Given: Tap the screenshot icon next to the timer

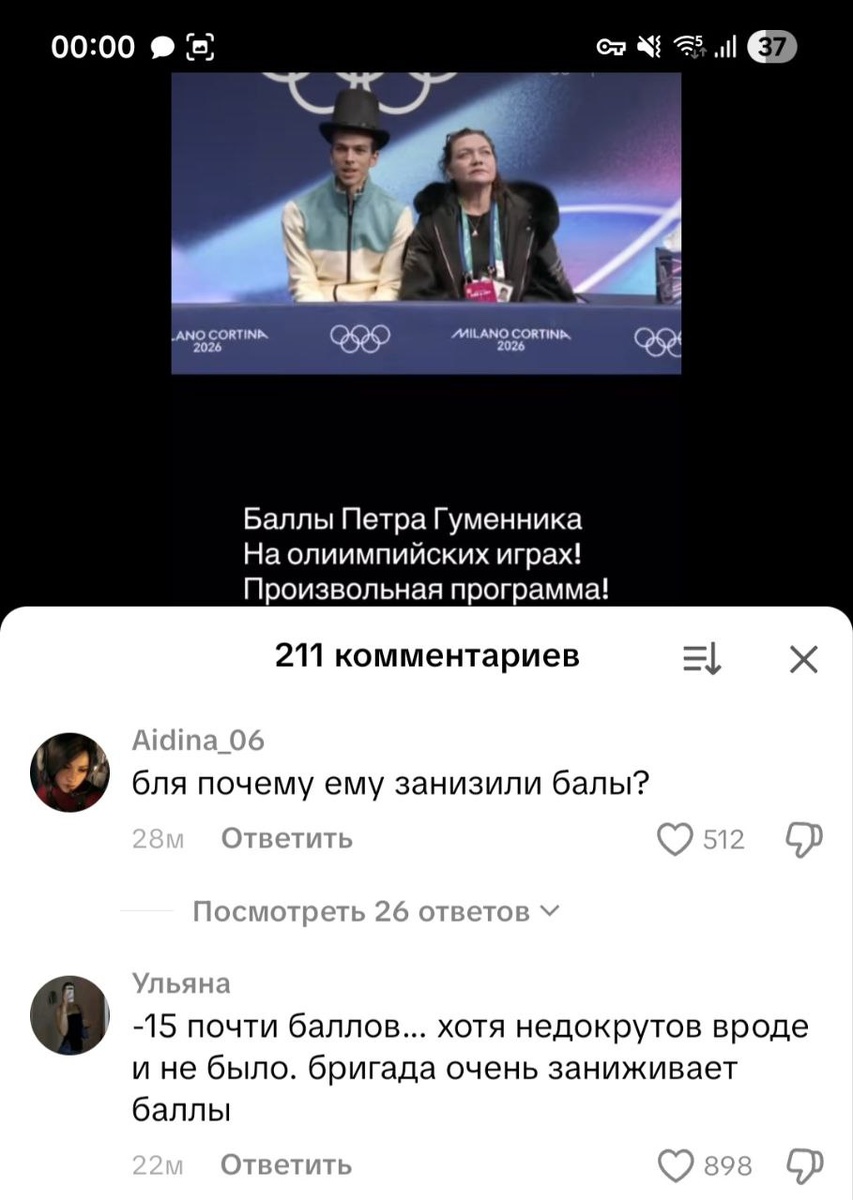Looking at the screenshot, I should [201, 46].
